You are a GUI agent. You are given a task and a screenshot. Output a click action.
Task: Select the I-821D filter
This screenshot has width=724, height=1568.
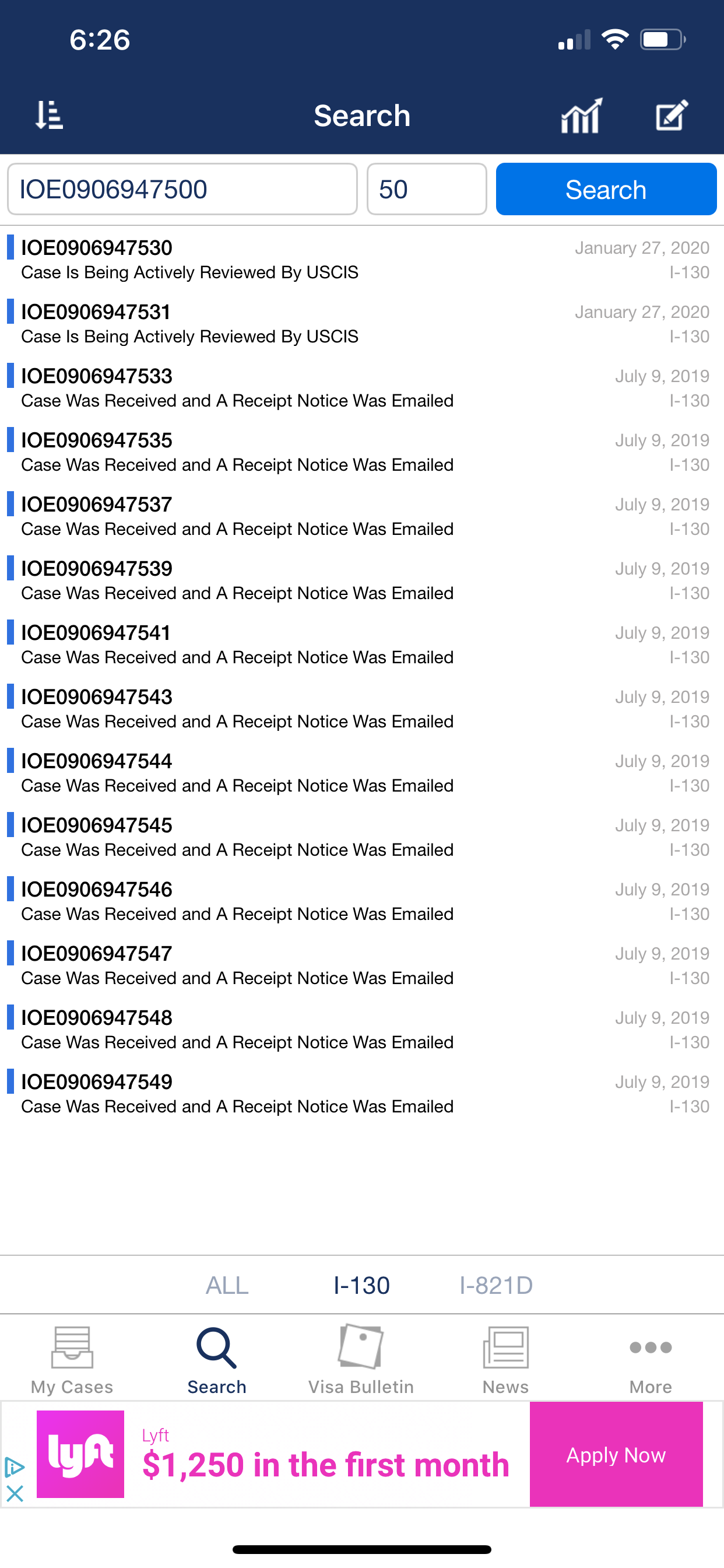[496, 1285]
